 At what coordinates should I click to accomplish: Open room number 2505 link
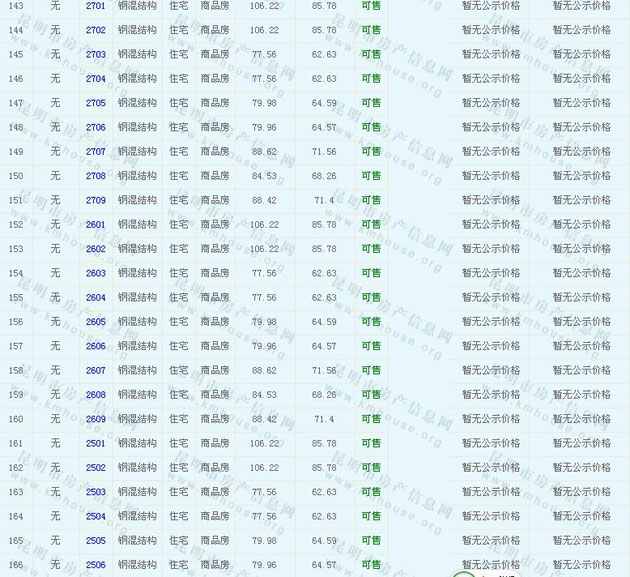(95, 541)
